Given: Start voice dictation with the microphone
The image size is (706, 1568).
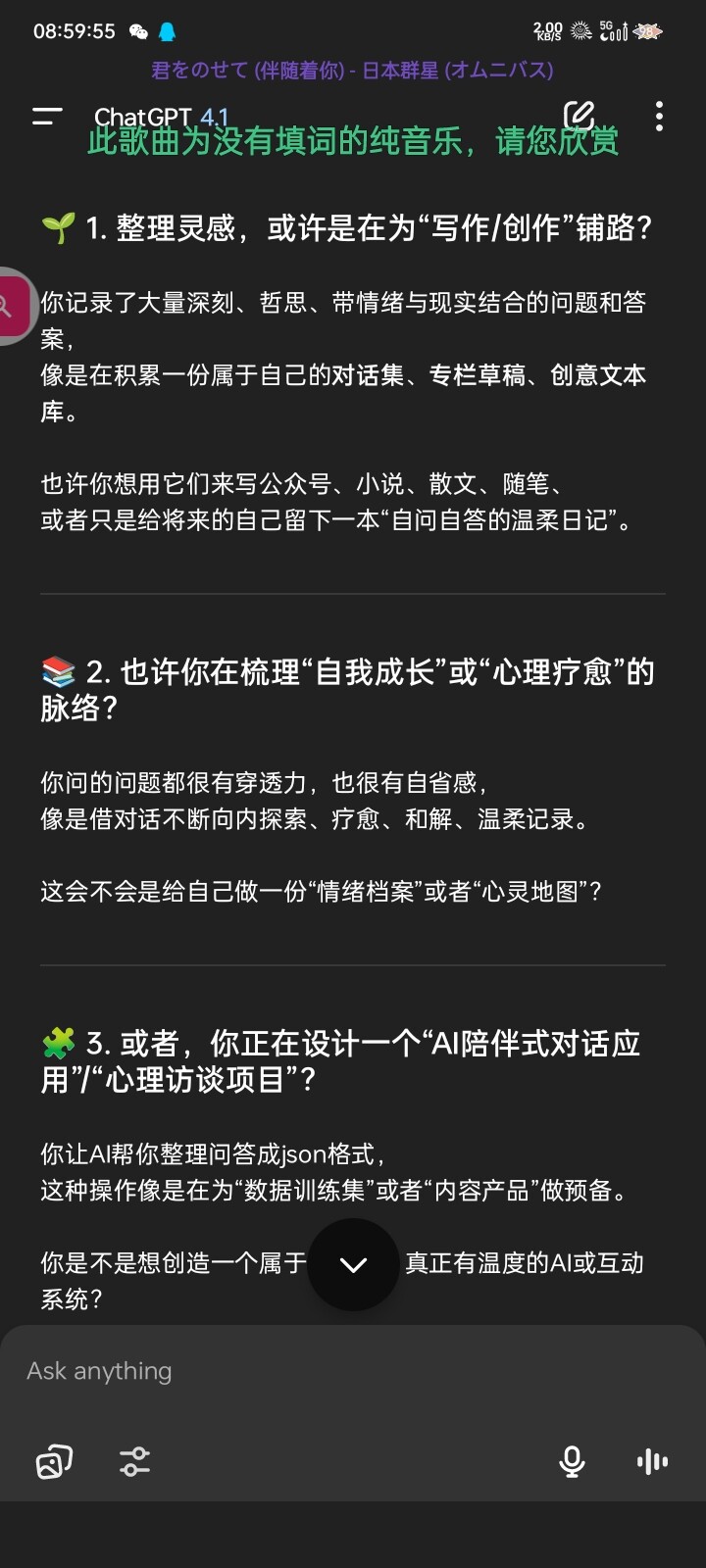Looking at the screenshot, I should click(x=572, y=1462).
